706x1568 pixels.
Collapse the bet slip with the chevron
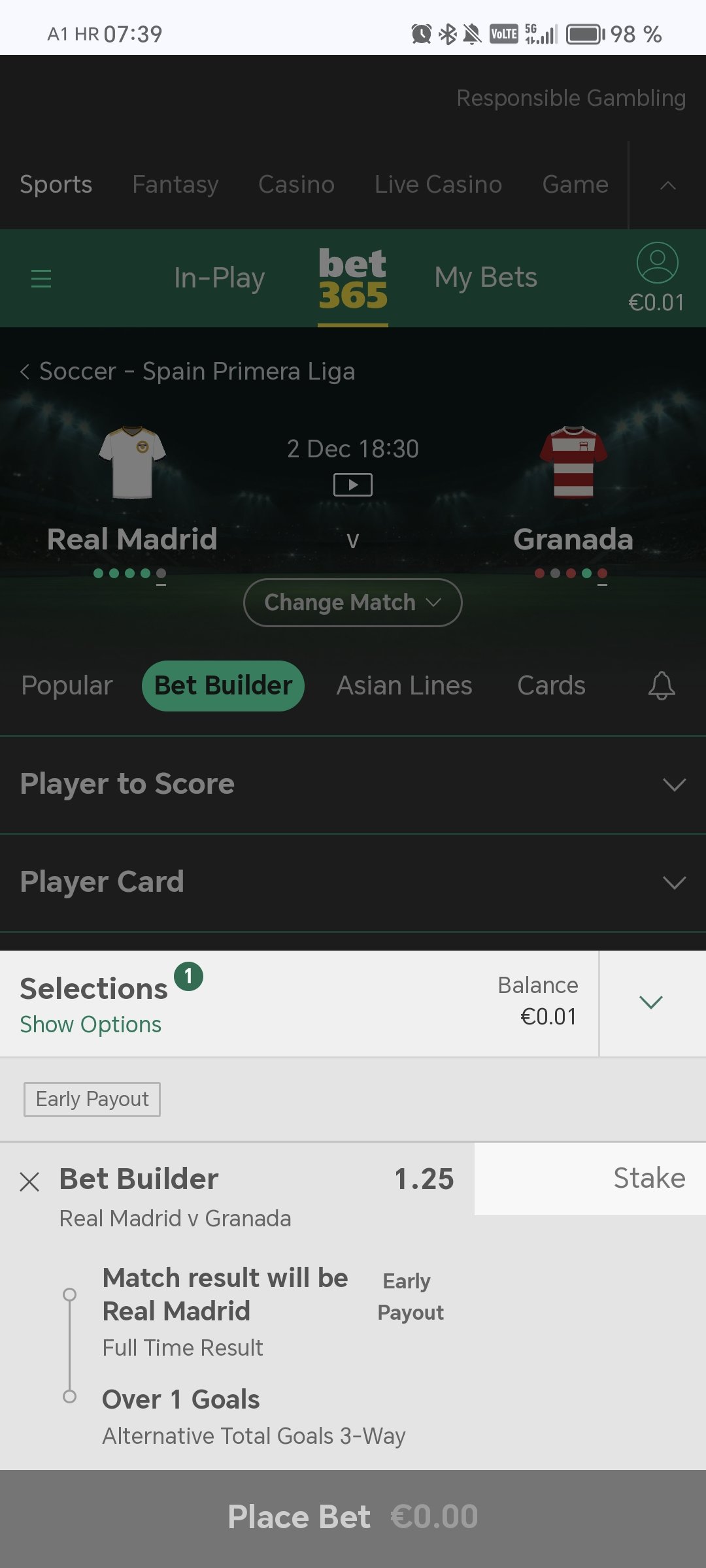pyautogui.click(x=651, y=1002)
